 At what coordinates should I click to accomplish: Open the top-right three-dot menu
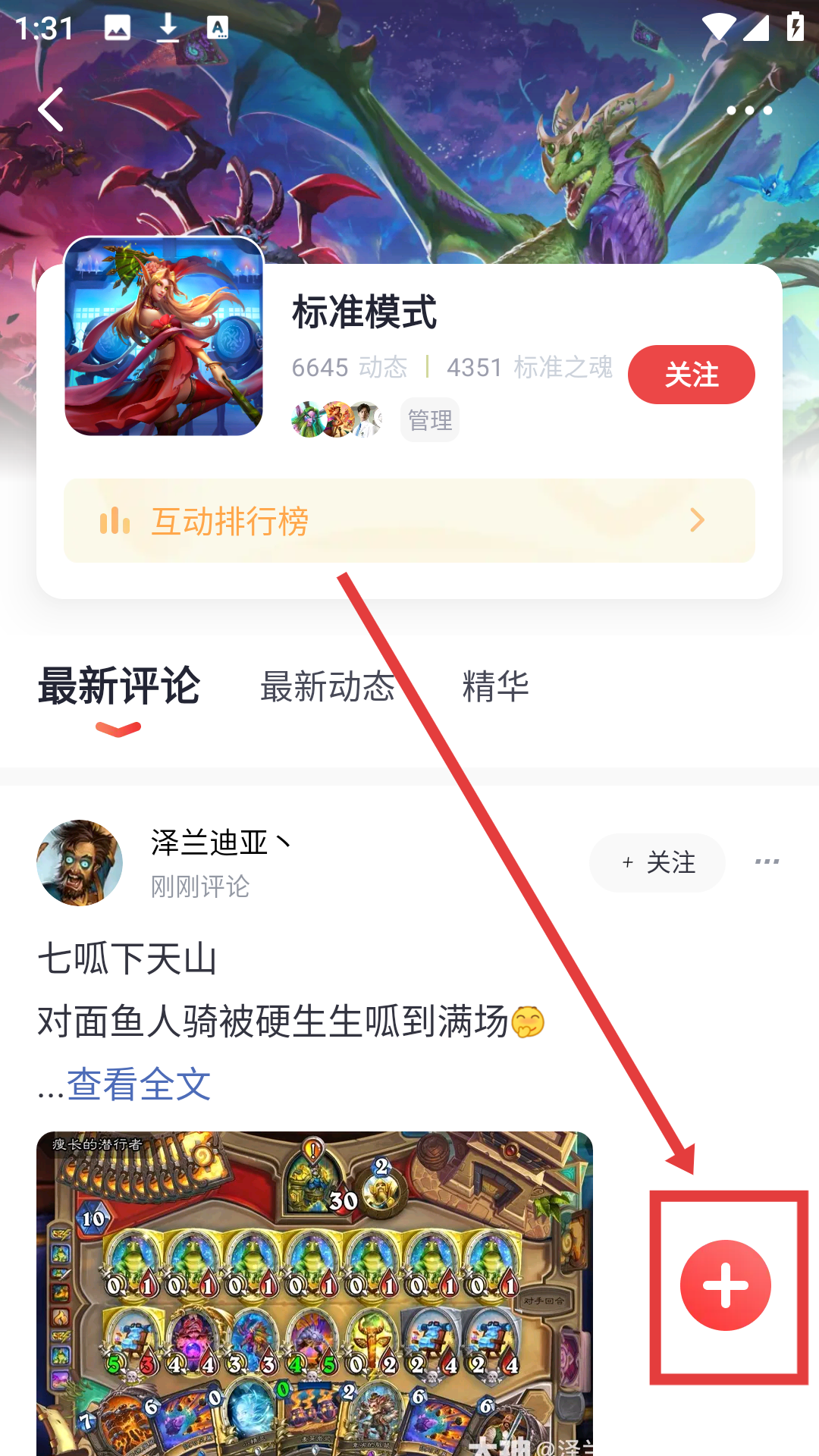click(749, 111)
